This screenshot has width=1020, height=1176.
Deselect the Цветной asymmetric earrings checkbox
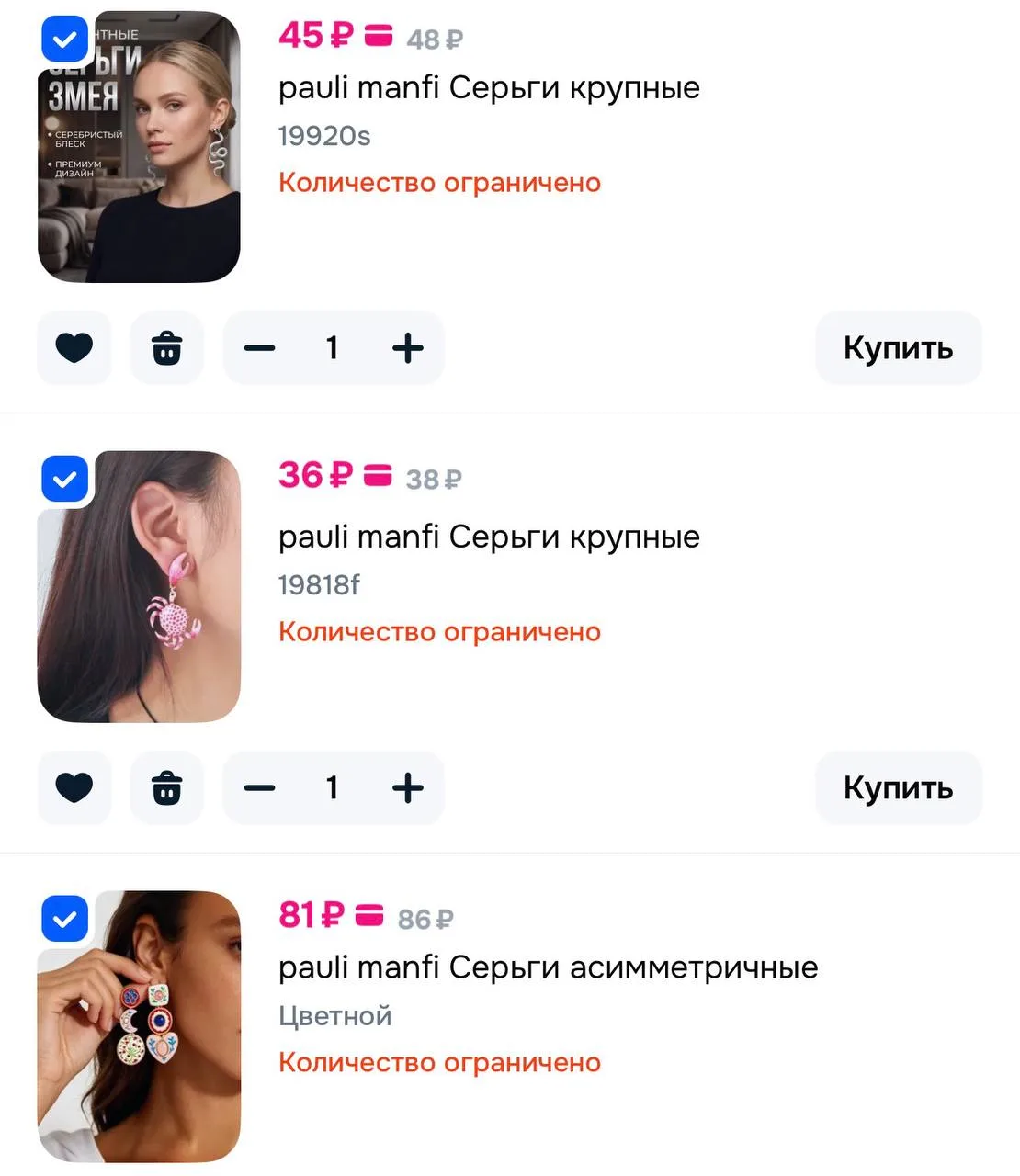click(x=65, y=919)
